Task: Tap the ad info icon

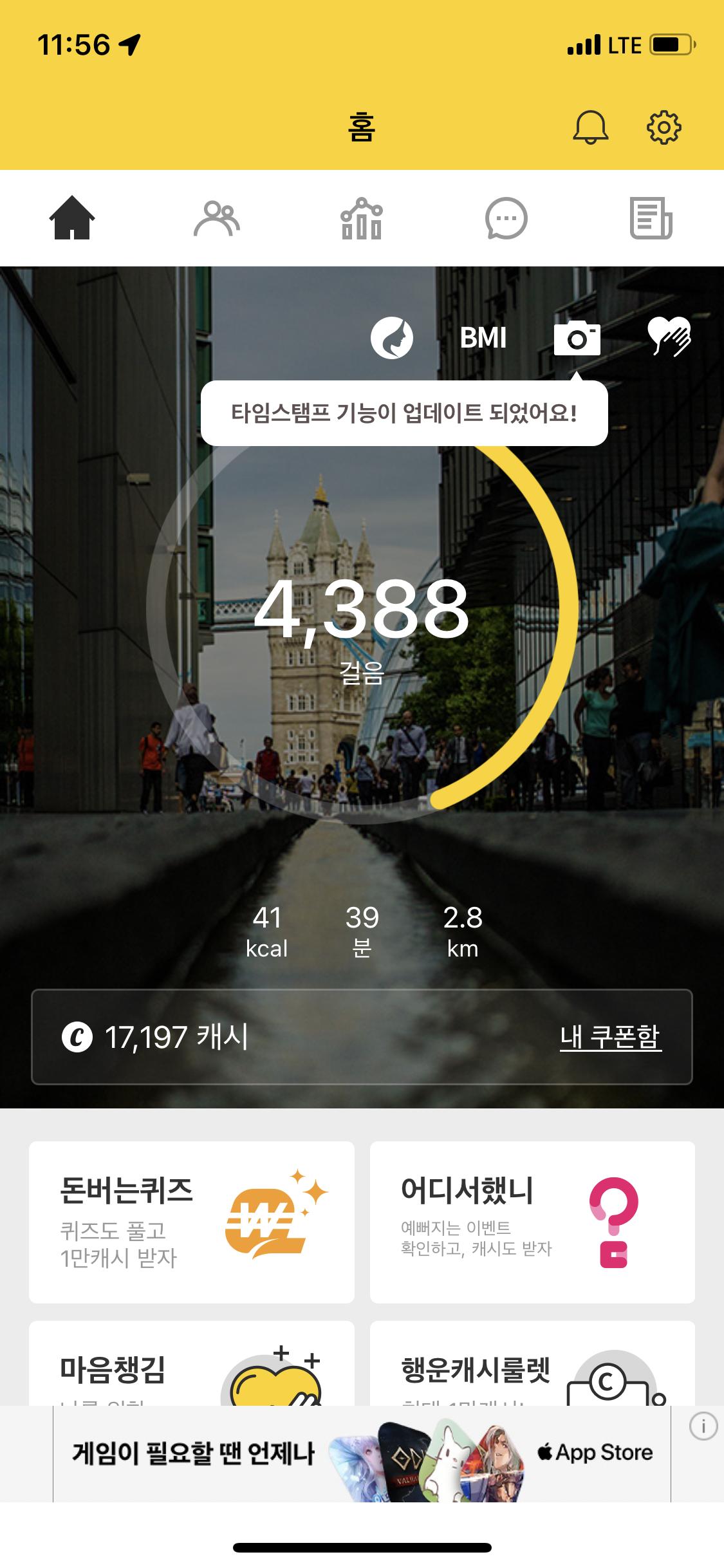Action: coord(703,1427)
